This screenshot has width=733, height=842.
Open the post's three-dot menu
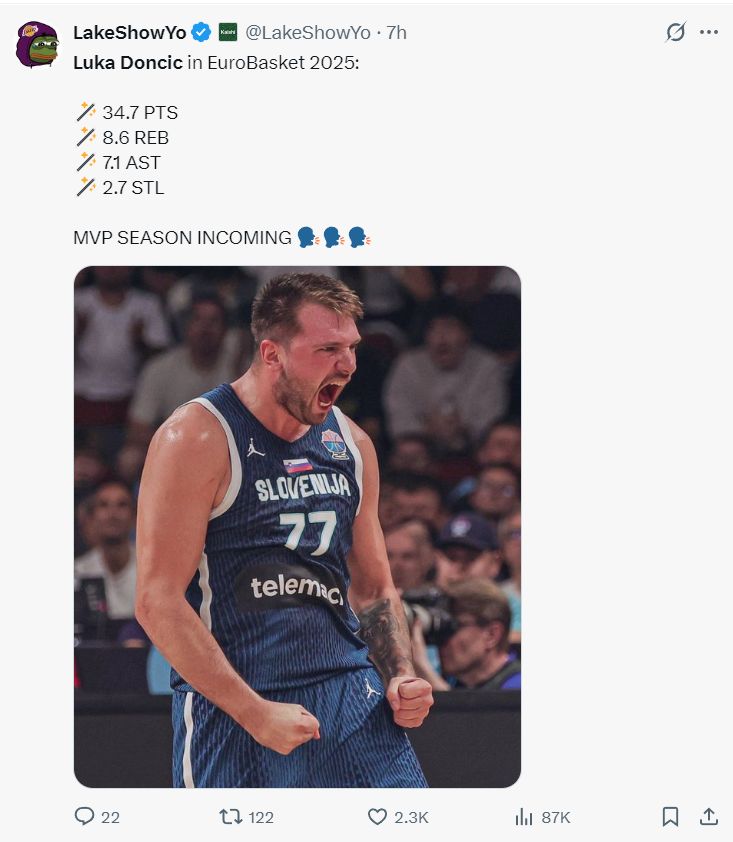coord(709,32)
